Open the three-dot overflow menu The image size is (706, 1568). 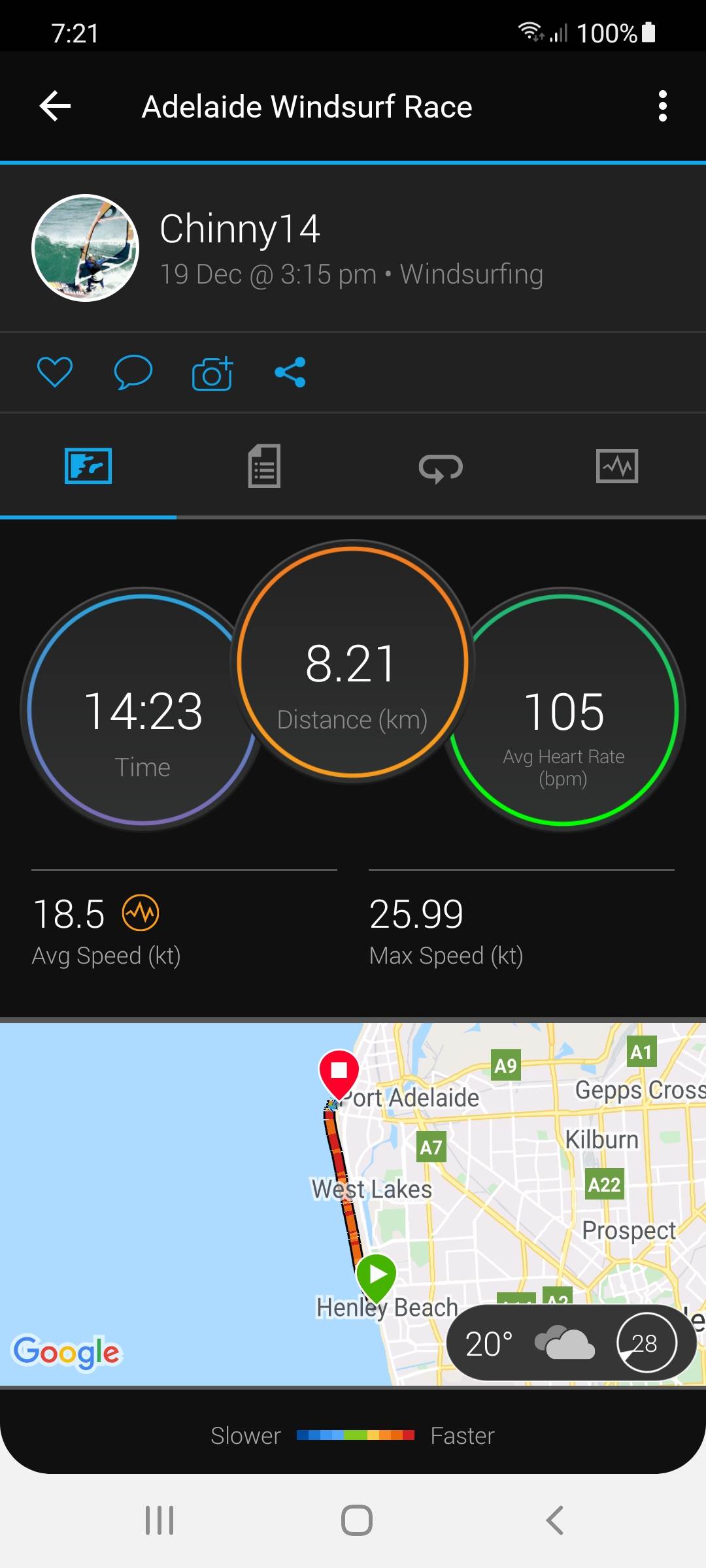tap(662, 106)
